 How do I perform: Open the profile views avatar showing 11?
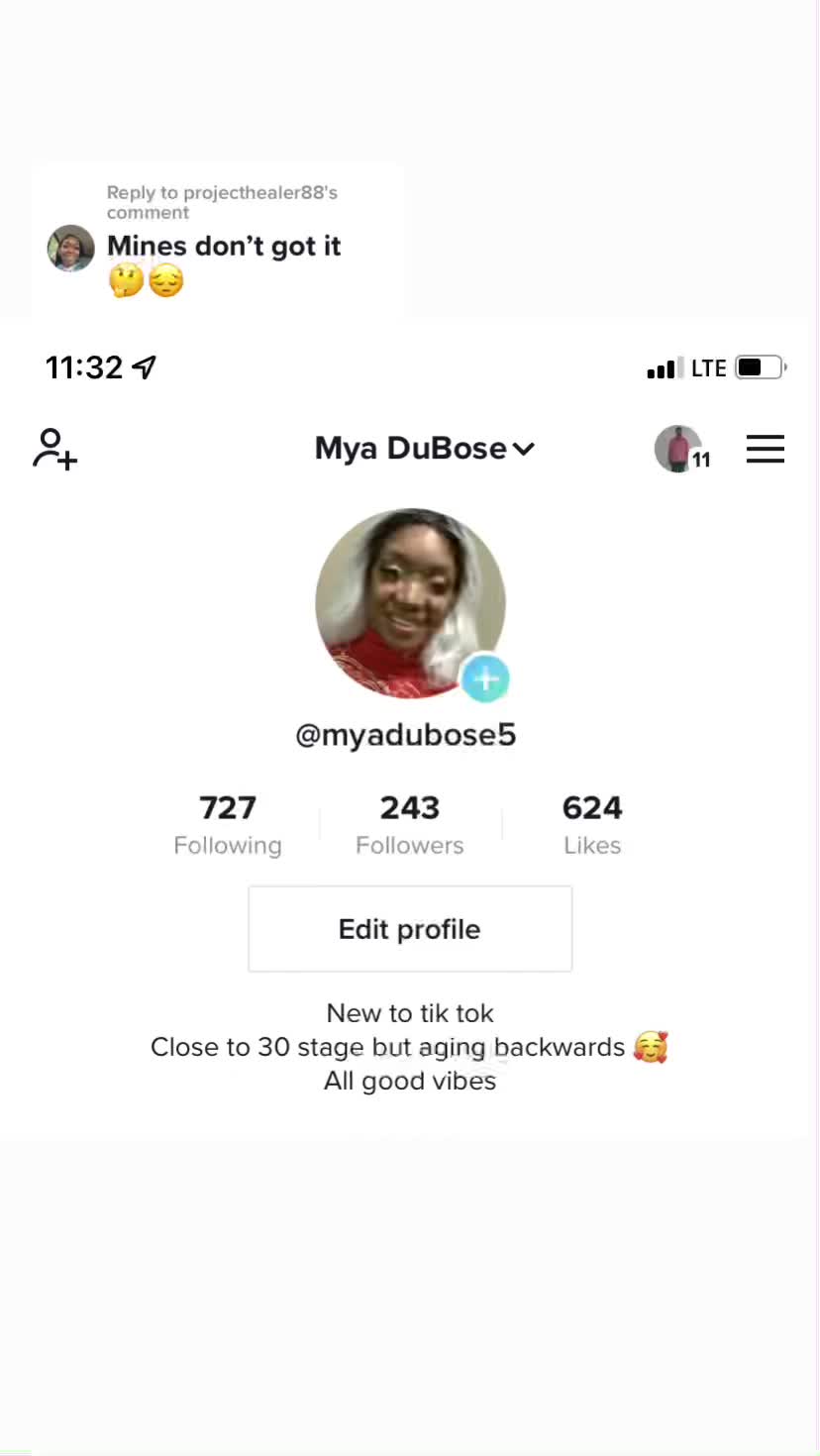tap(680, 450)
